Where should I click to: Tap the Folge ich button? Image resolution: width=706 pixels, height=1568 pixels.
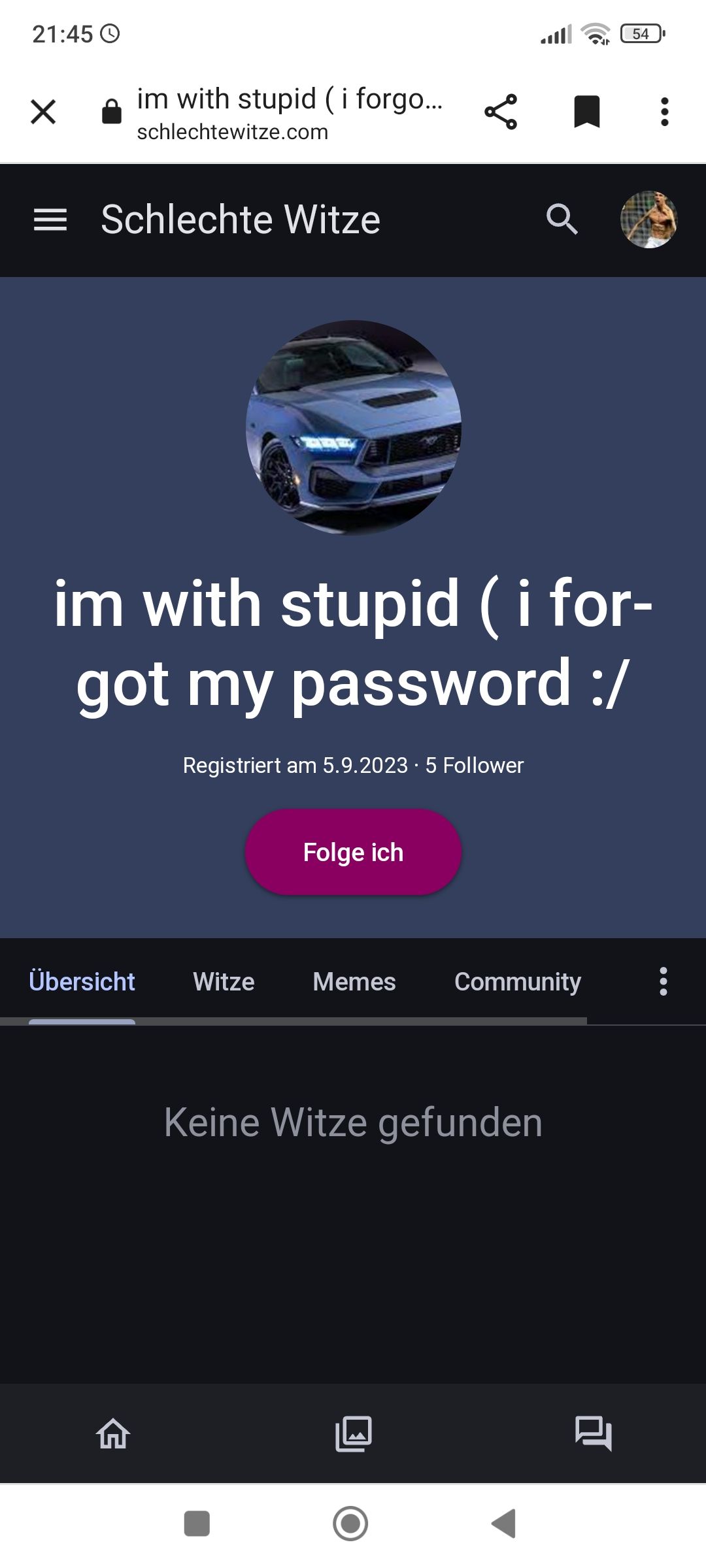click(x=353, y=852)
